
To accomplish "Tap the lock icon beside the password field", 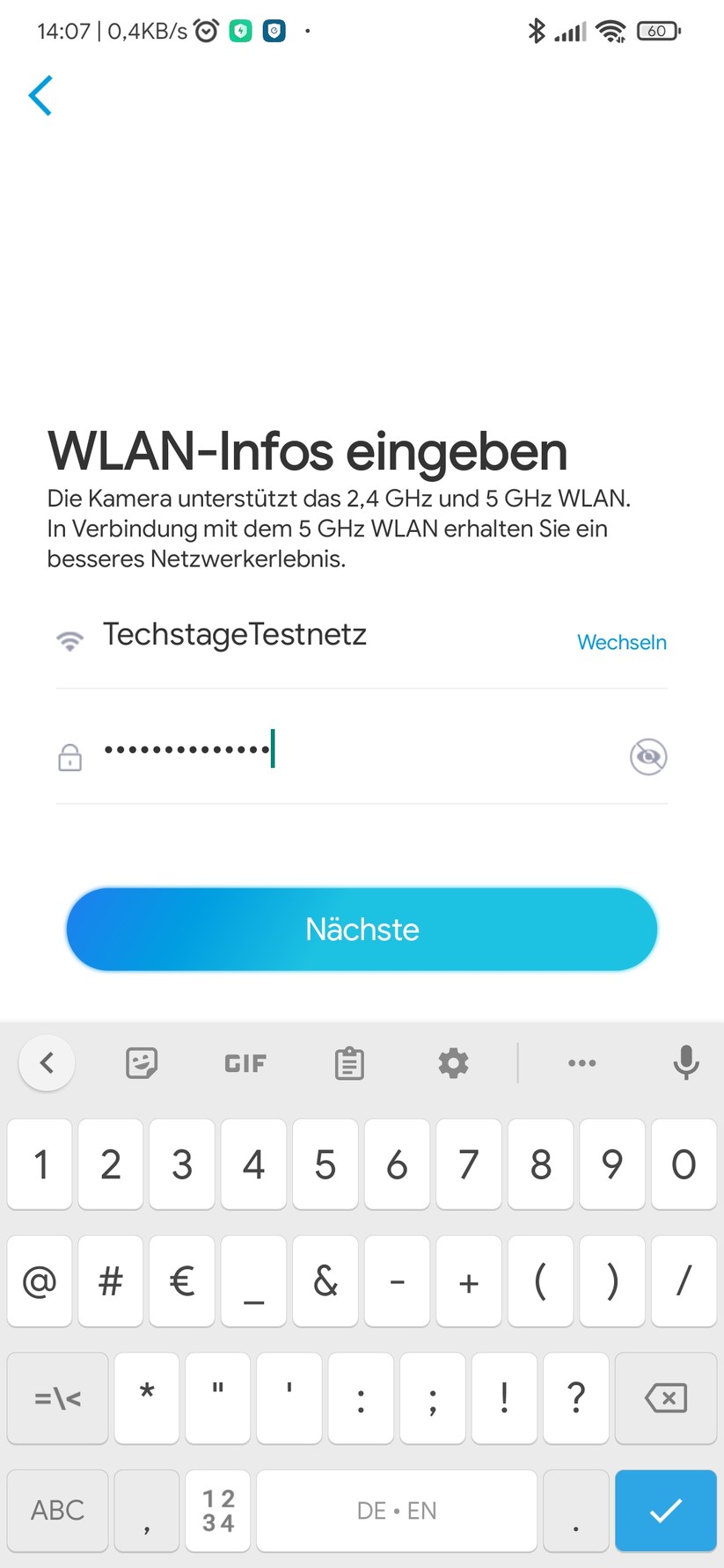I will click(69, 756).
